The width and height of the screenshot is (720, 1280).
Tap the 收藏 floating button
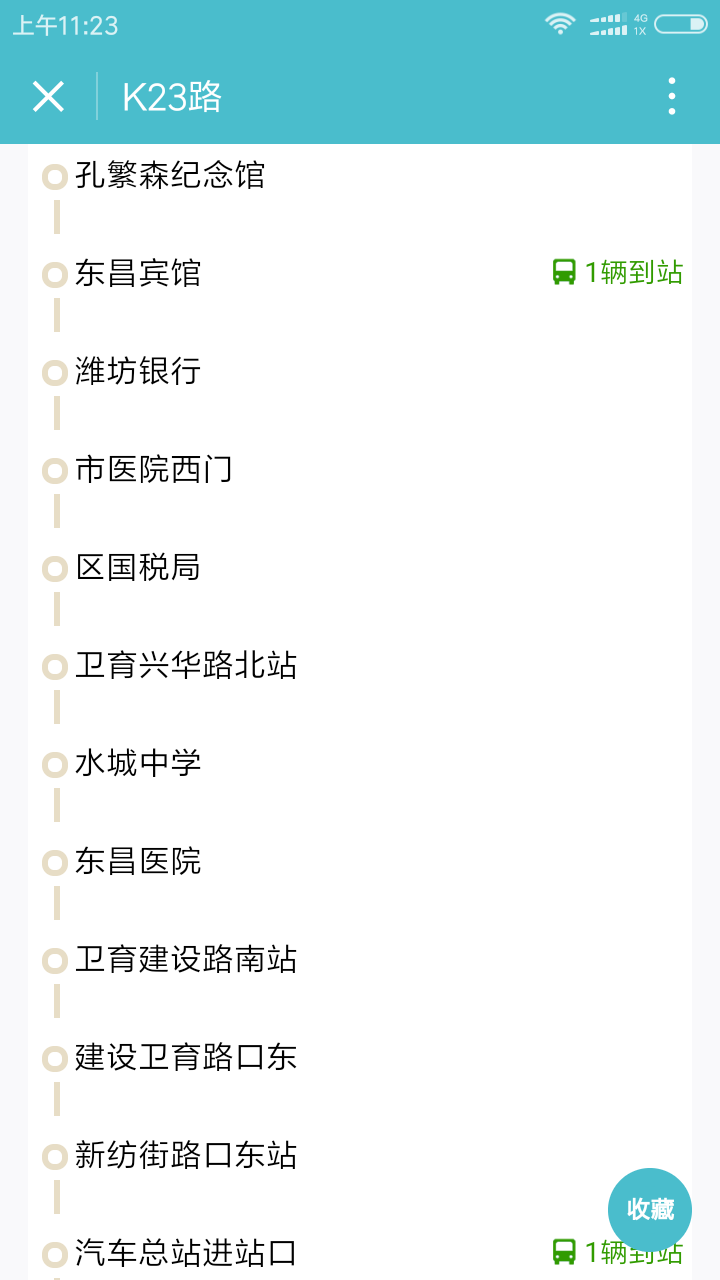click(x=650, y=1209)
